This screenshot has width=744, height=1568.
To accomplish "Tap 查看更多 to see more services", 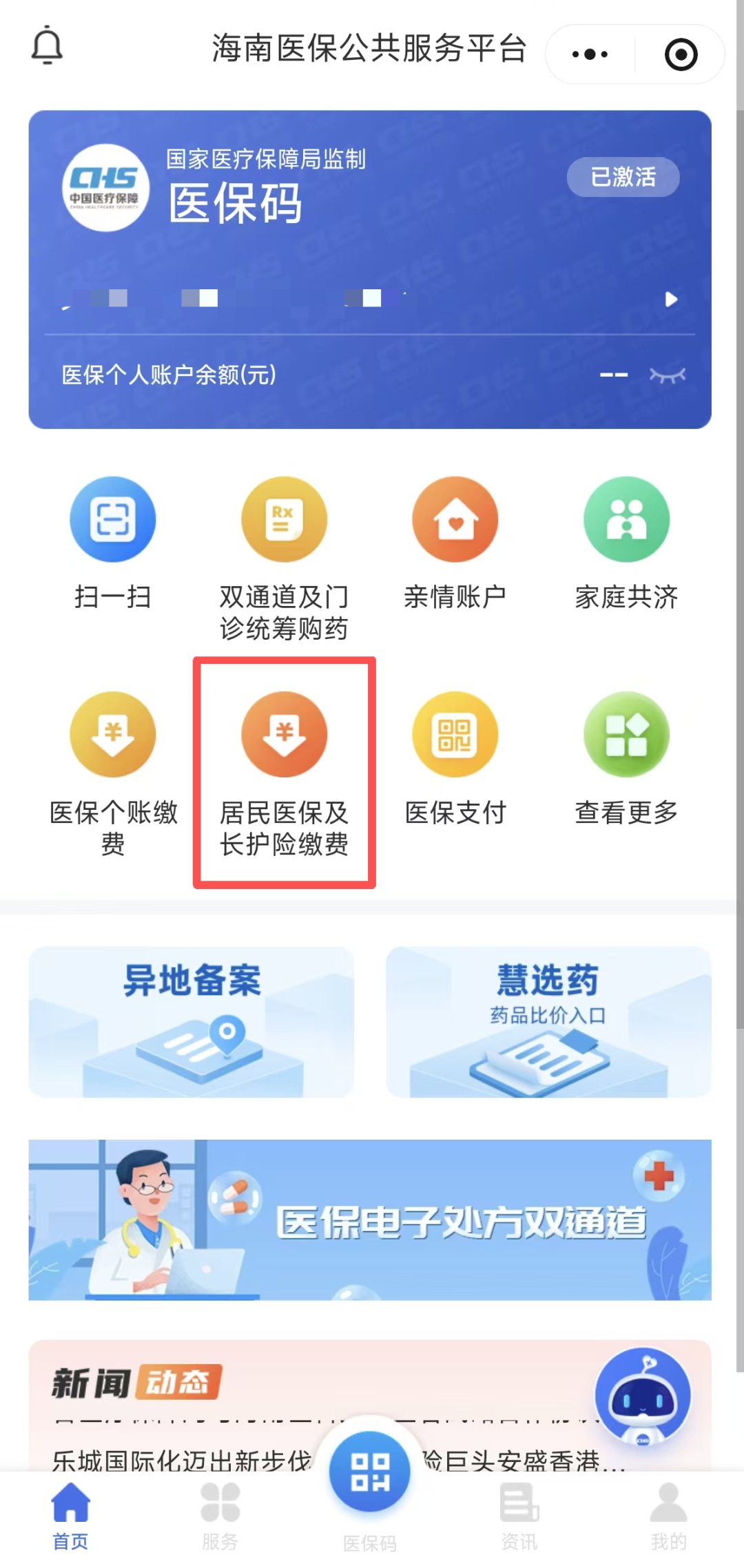I will [x=626, y=735].
